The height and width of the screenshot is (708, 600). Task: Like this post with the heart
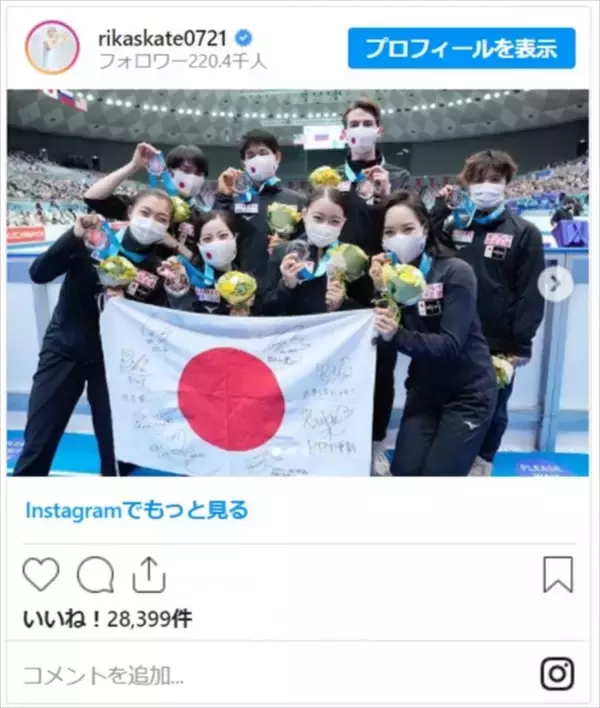41,574
